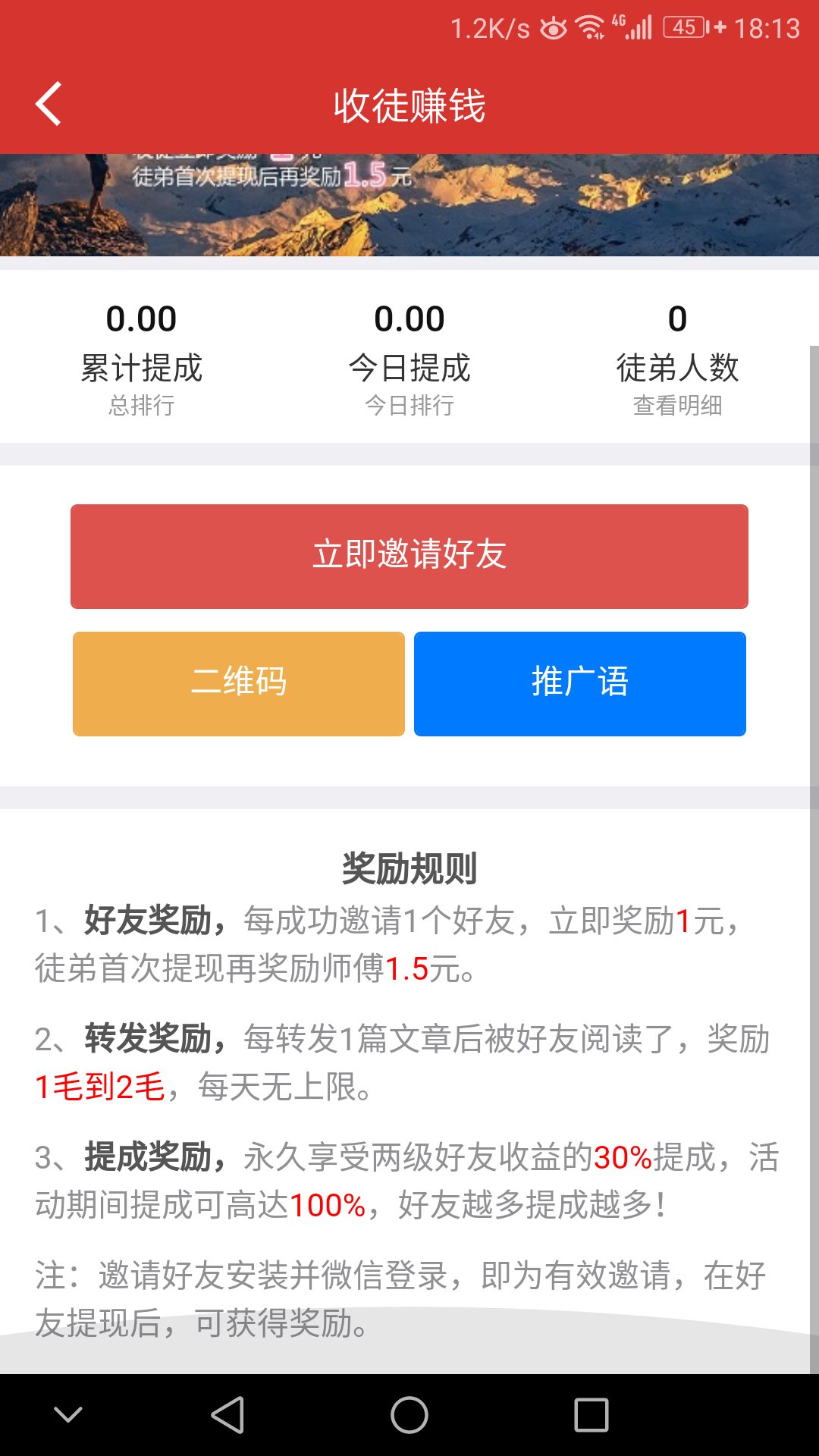Open 总排行 ranking list

(142, 406)
